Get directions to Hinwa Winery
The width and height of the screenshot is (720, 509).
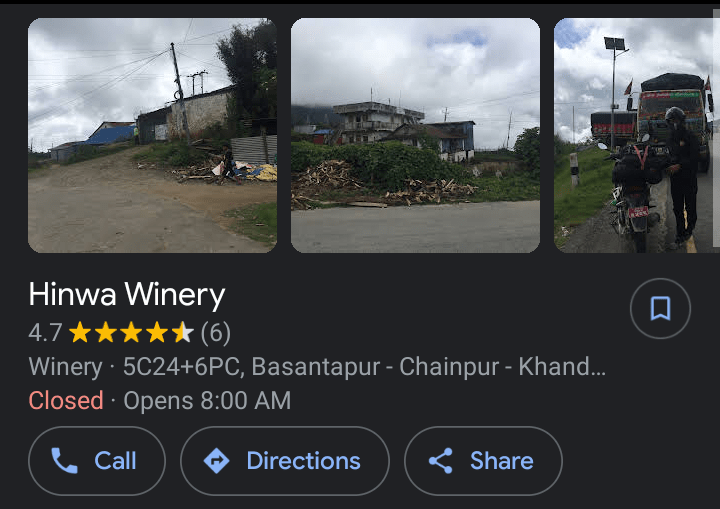pos(284,461)
